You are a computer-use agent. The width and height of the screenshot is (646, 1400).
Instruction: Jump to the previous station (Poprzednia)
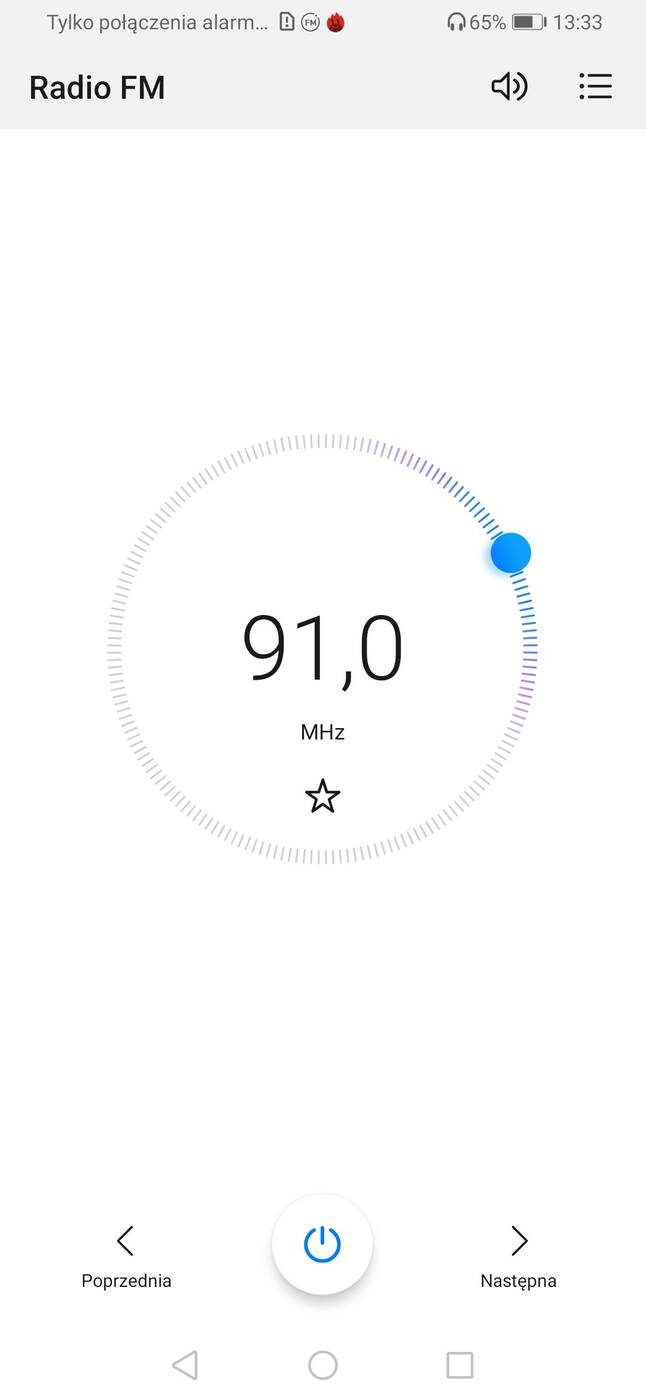(126, 1255)
